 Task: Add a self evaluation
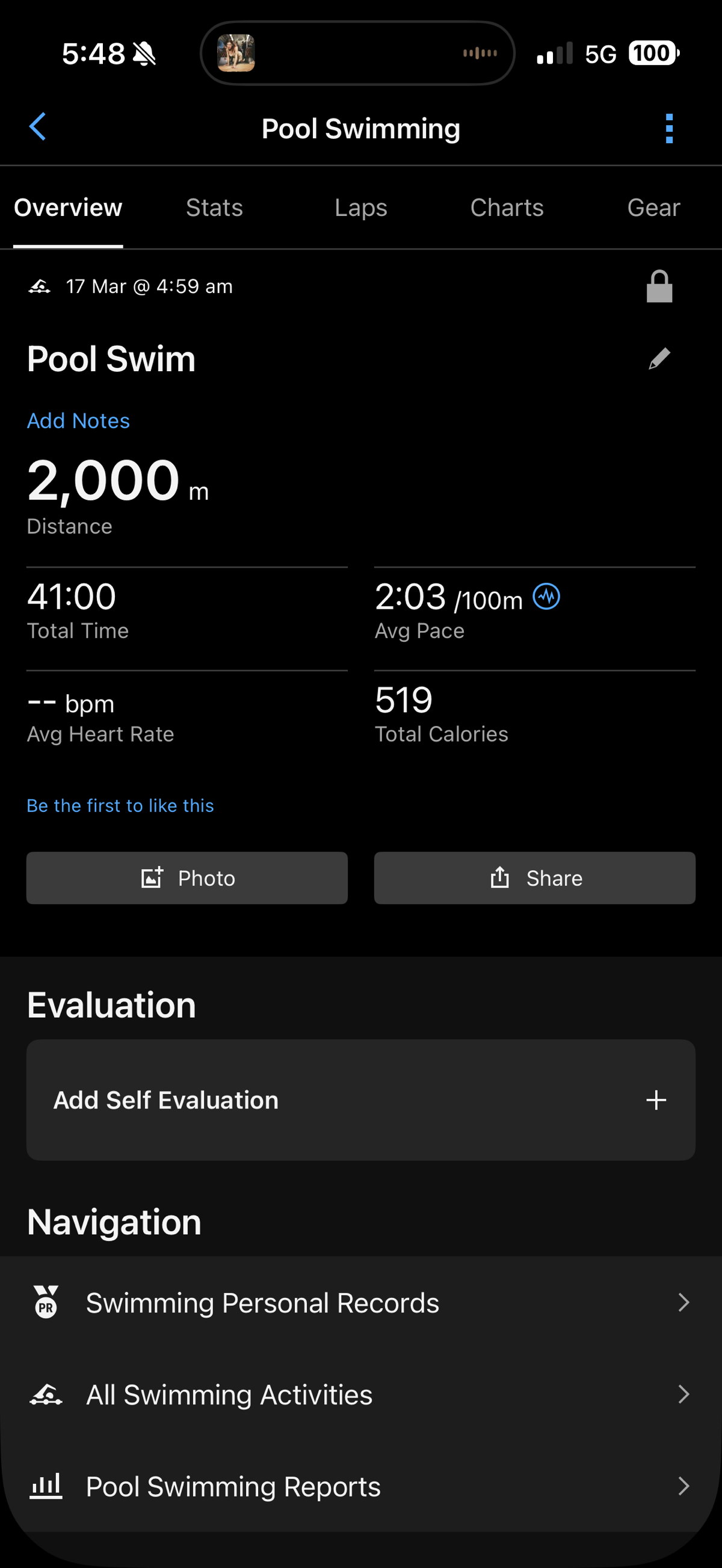tap(360, 1100)
